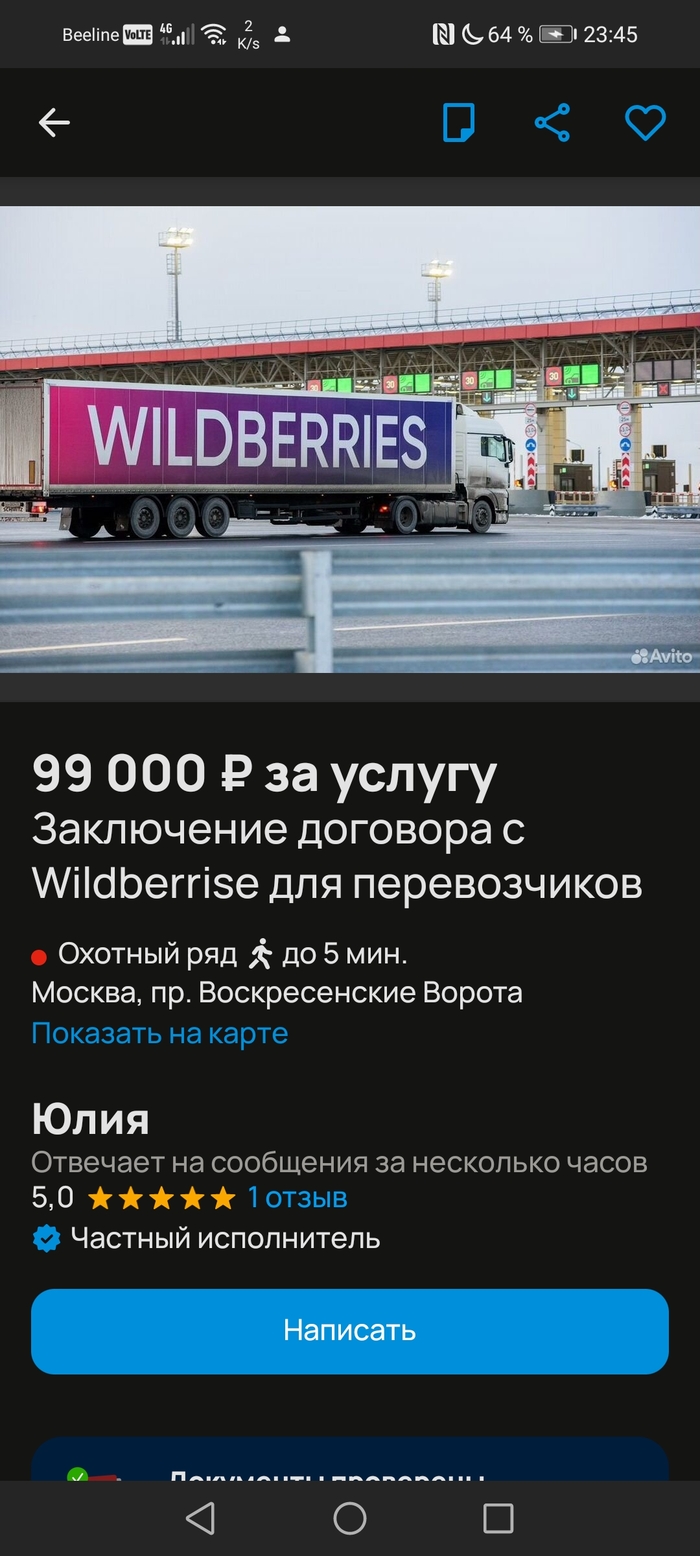Tap the blue 'Написать' button
The height and width of the screenshot is (1556, 700).
point(350,1330)
